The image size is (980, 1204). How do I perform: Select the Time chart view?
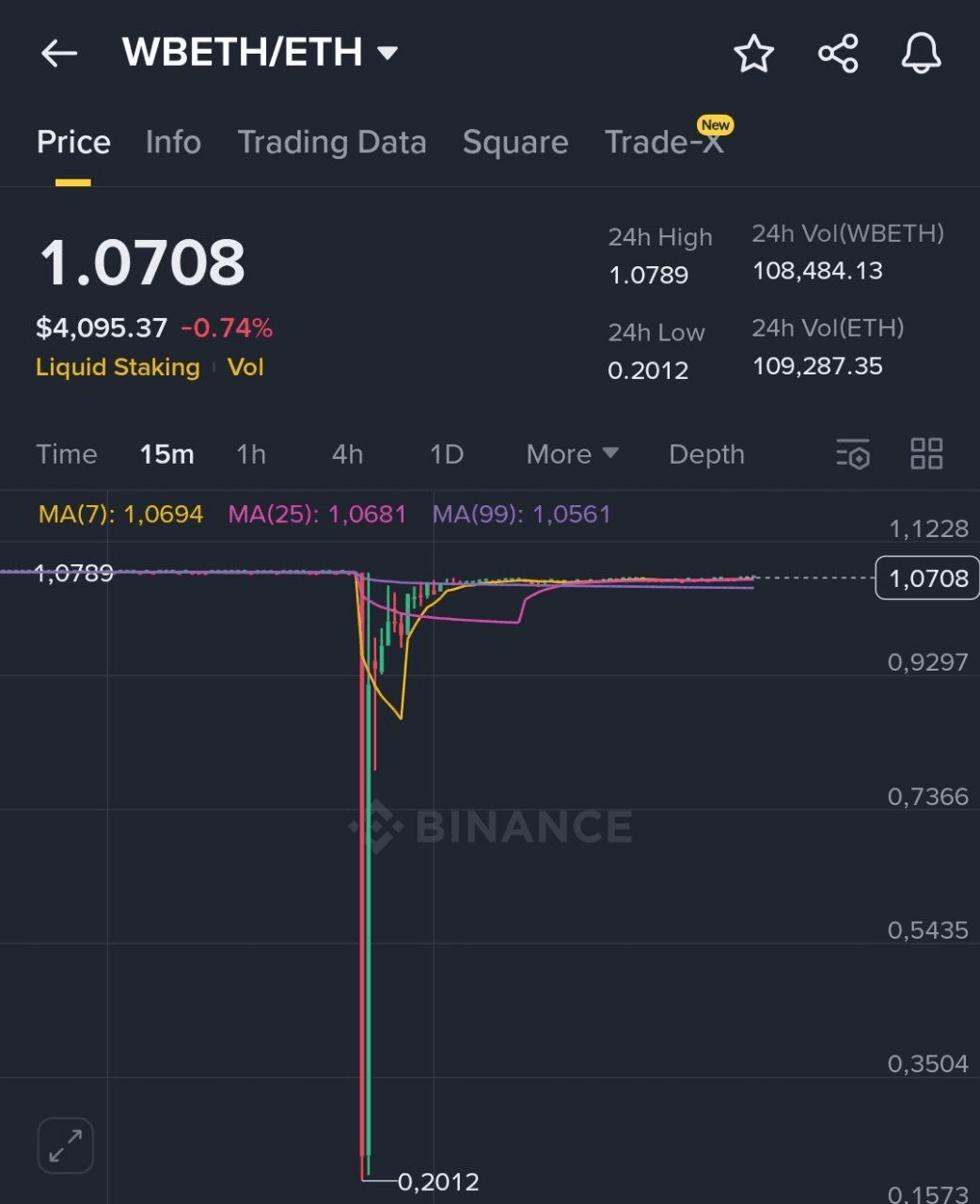coord(66,454)
